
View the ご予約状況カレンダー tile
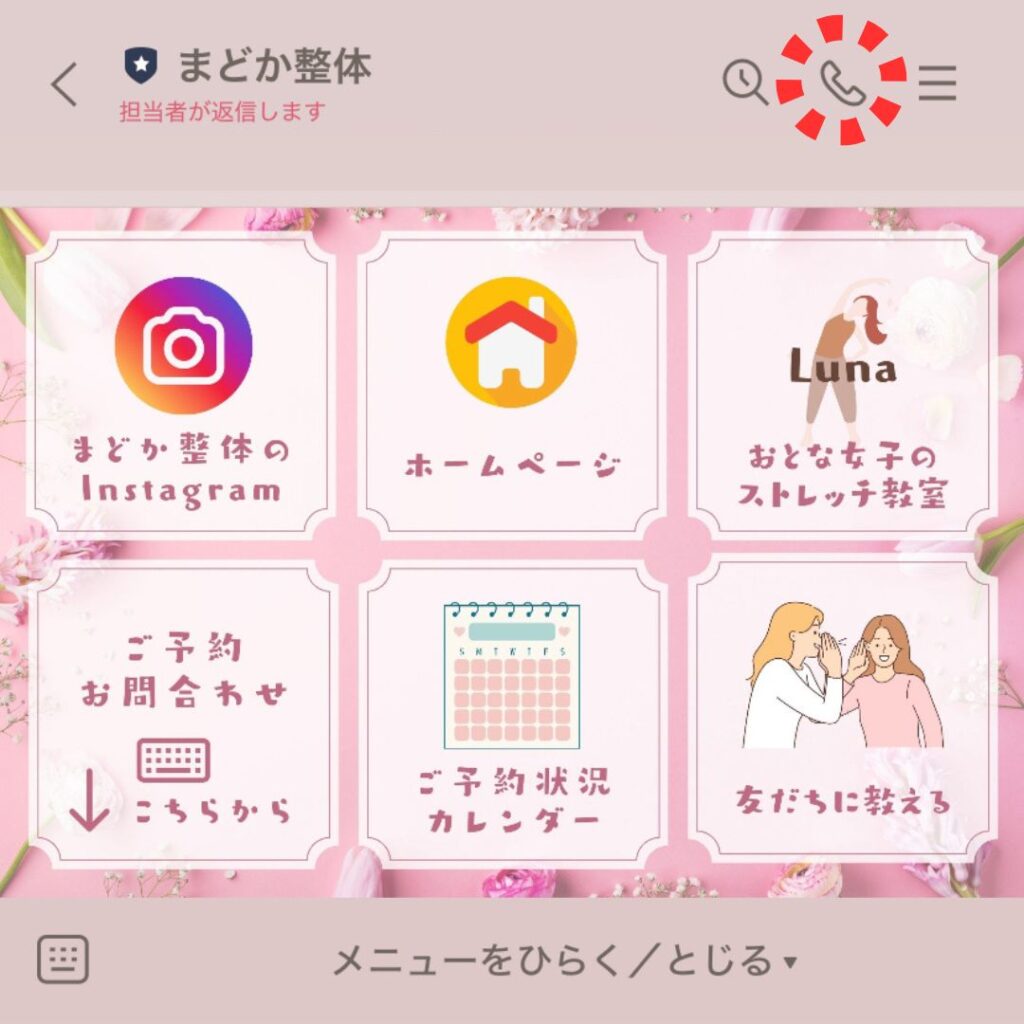512,714
